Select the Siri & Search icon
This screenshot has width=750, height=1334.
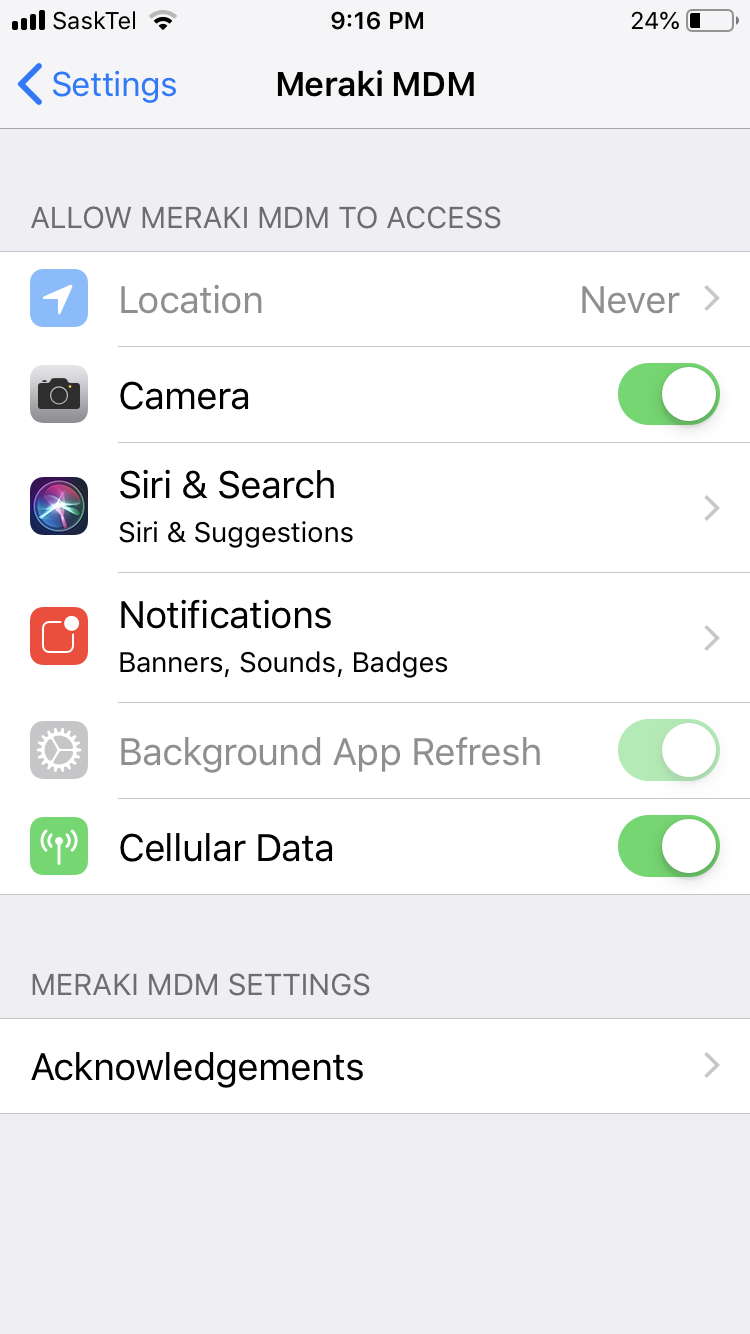58,506
